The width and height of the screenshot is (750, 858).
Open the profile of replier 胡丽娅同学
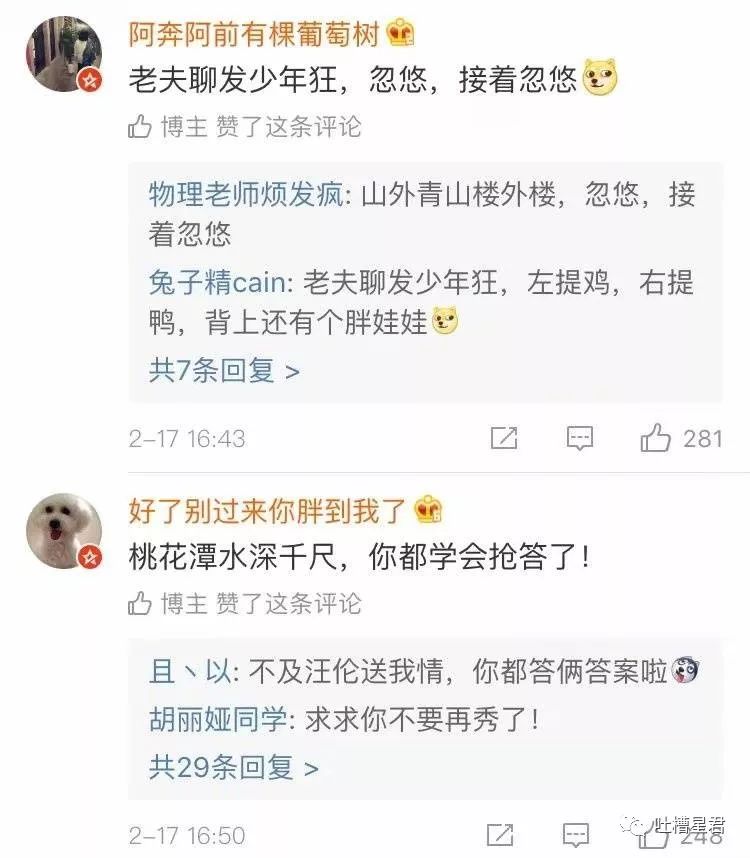tap(217, 718)
